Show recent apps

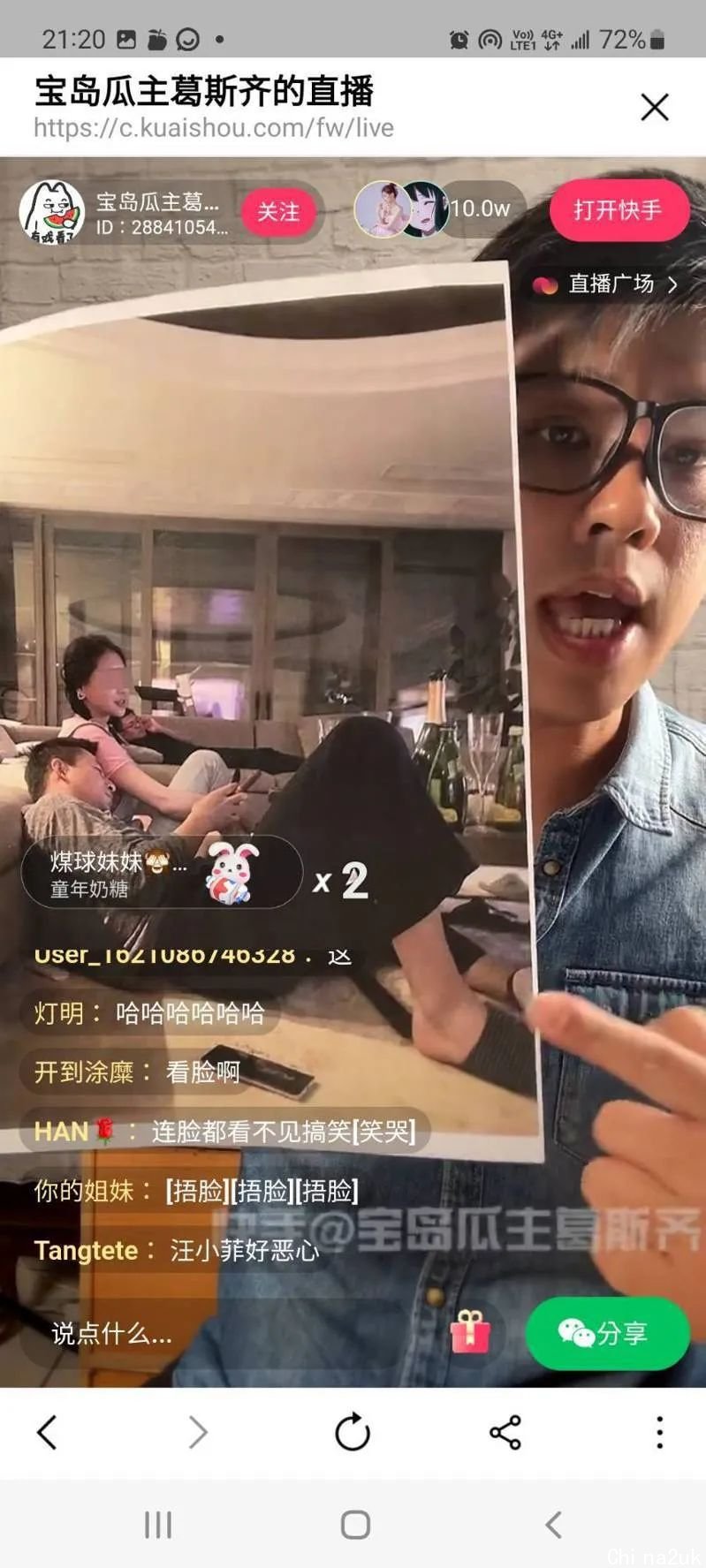click(x=158, y=1524)
